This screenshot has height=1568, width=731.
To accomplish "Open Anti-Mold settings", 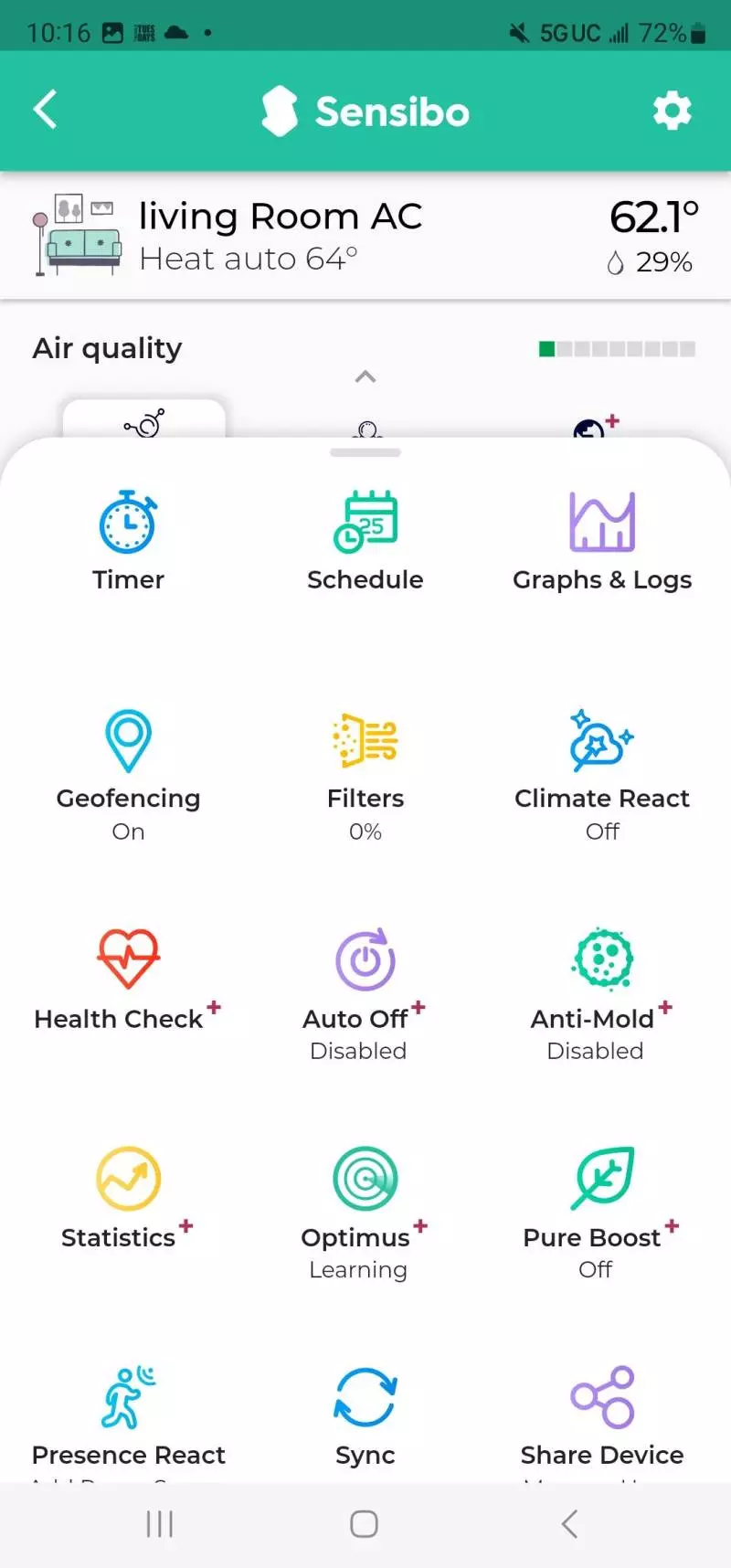I will pos(602,991).
